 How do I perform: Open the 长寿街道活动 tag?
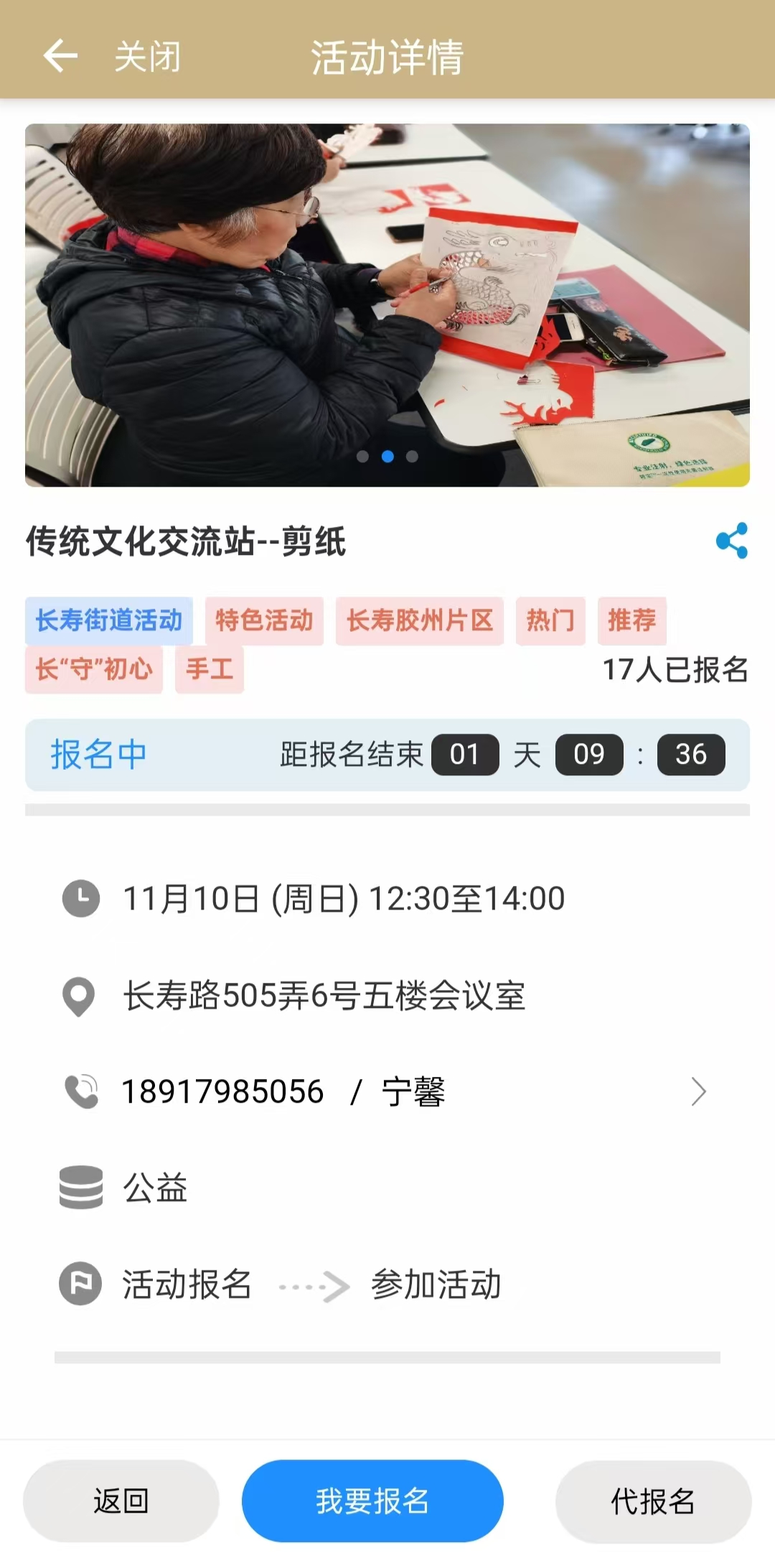point(109,620)
